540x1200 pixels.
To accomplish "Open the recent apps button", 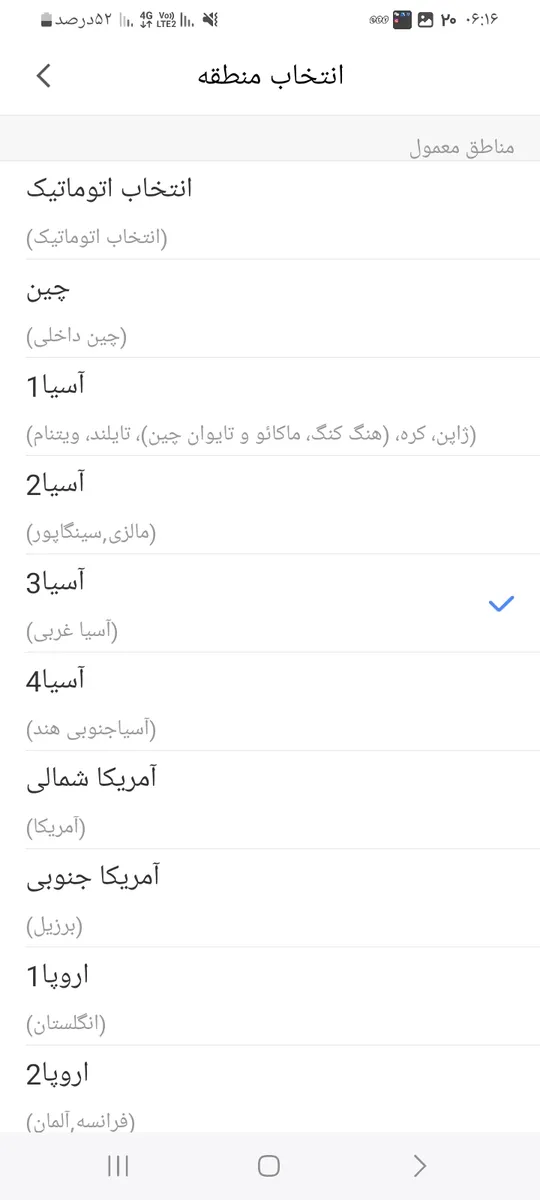I will pyautogui.click(x=118, y=1165).
